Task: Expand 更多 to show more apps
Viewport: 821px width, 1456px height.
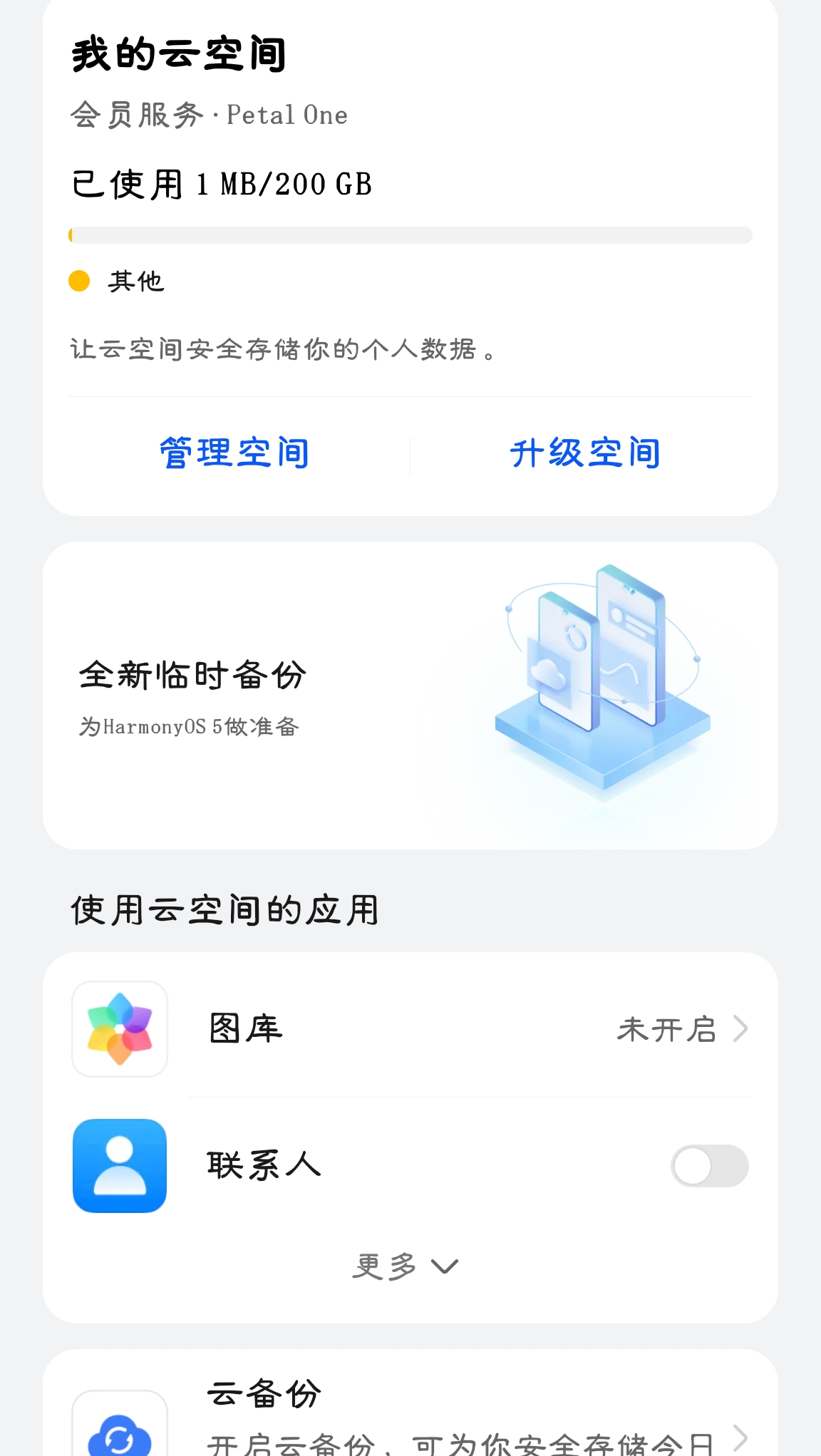Action: (406, 1266)
